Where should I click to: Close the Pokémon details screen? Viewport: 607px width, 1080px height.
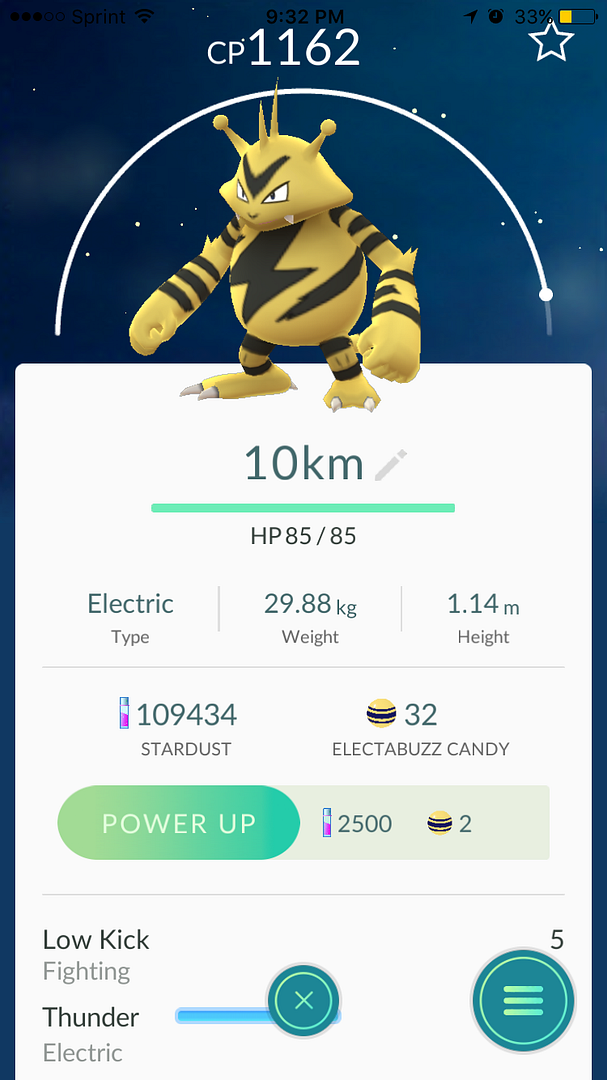pos(304,1000)
